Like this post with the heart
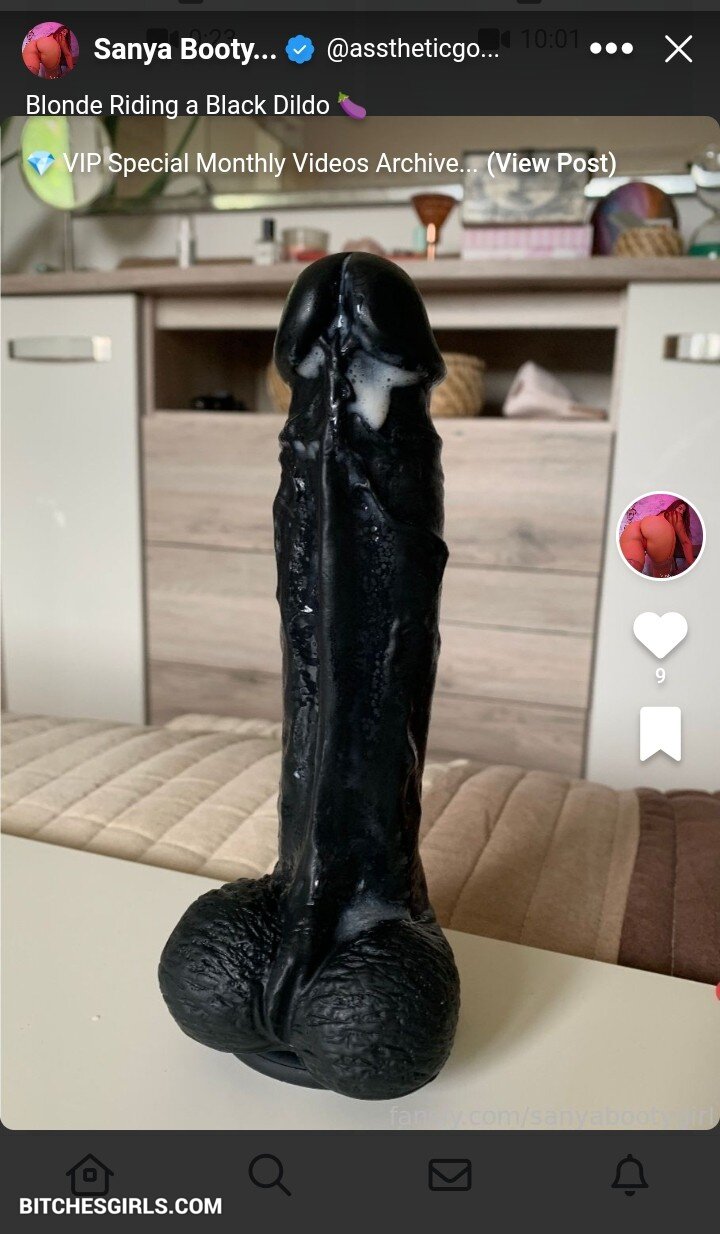The height and width of the screenshot is (1234, 720). pos(660,635)
